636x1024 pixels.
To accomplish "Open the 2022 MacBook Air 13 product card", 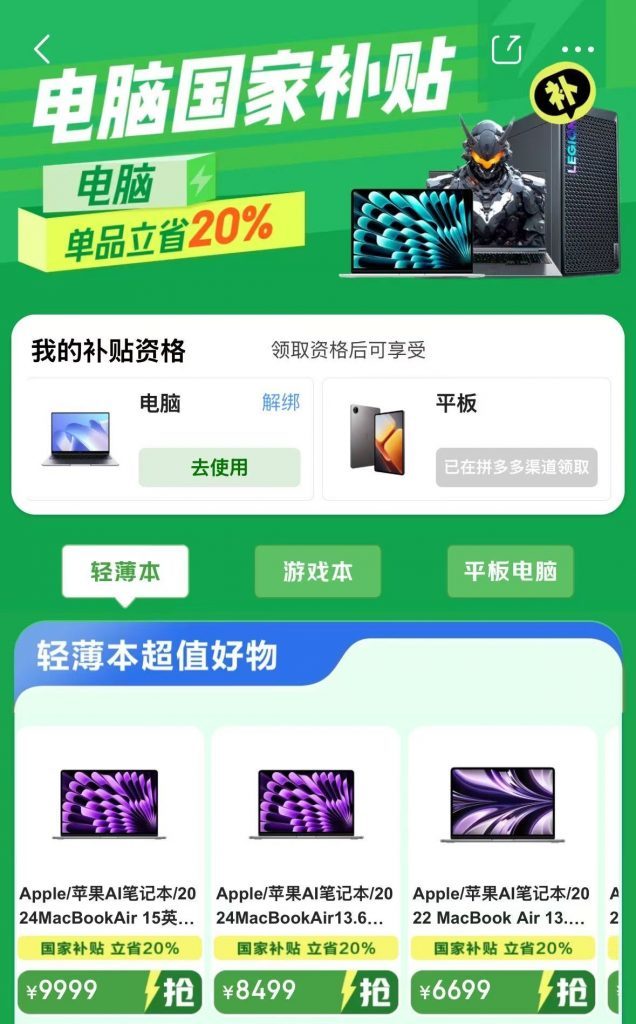I will coord(502,830).
